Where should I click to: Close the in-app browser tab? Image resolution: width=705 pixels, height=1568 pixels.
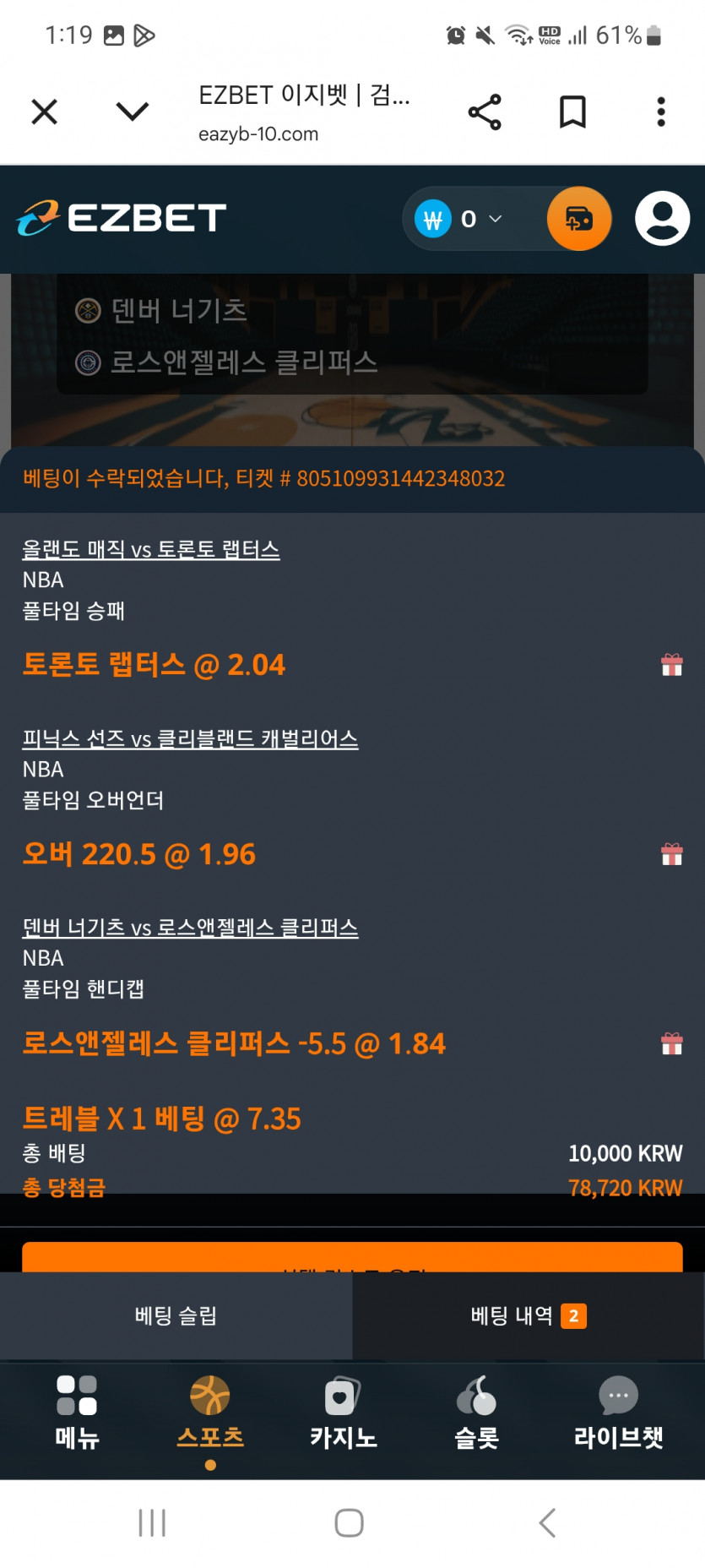[x=44, y=112]
